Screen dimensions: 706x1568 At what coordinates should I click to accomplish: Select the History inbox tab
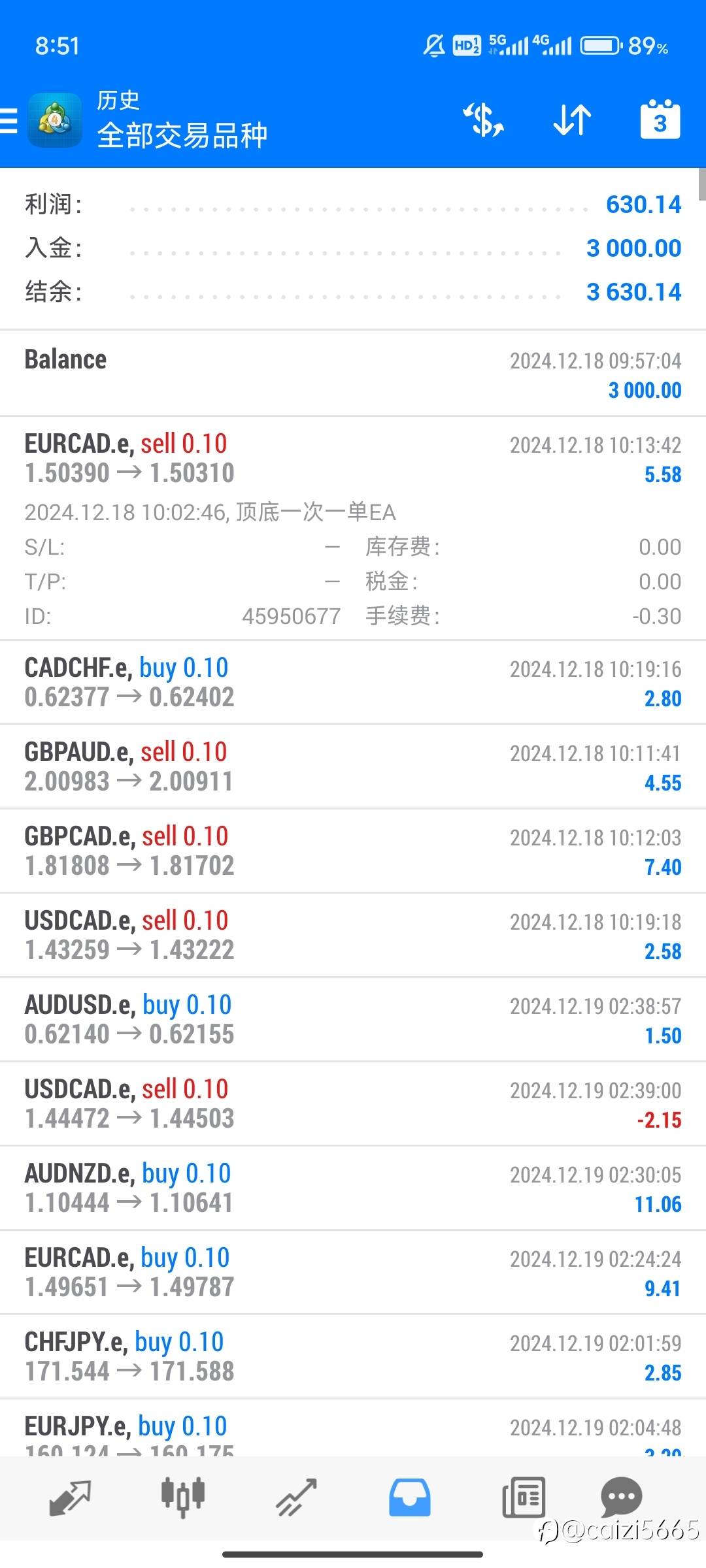pyautogui.click(x=410, y=1497)
